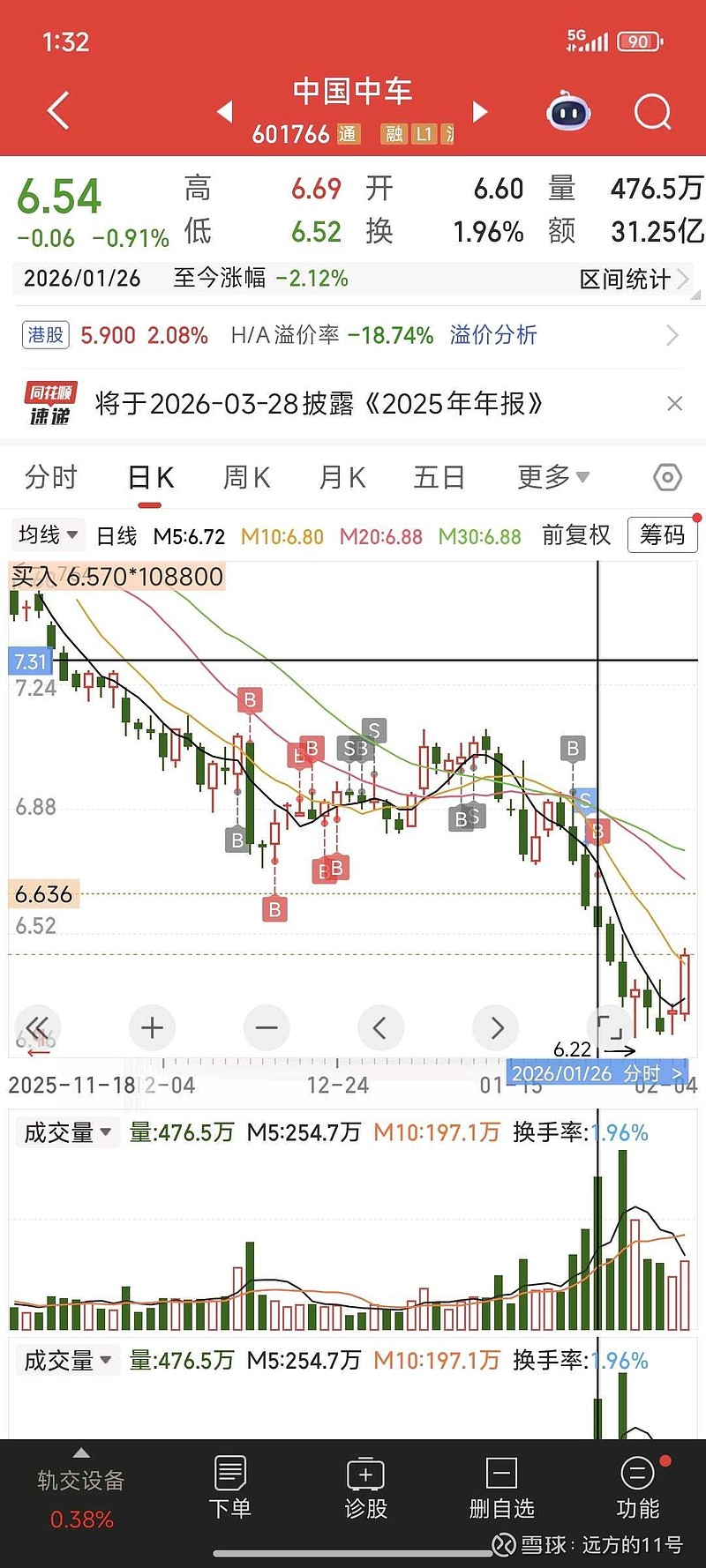
Task: Open the 成交量 volume indicator dropdown
Action: pos(67,1132)
